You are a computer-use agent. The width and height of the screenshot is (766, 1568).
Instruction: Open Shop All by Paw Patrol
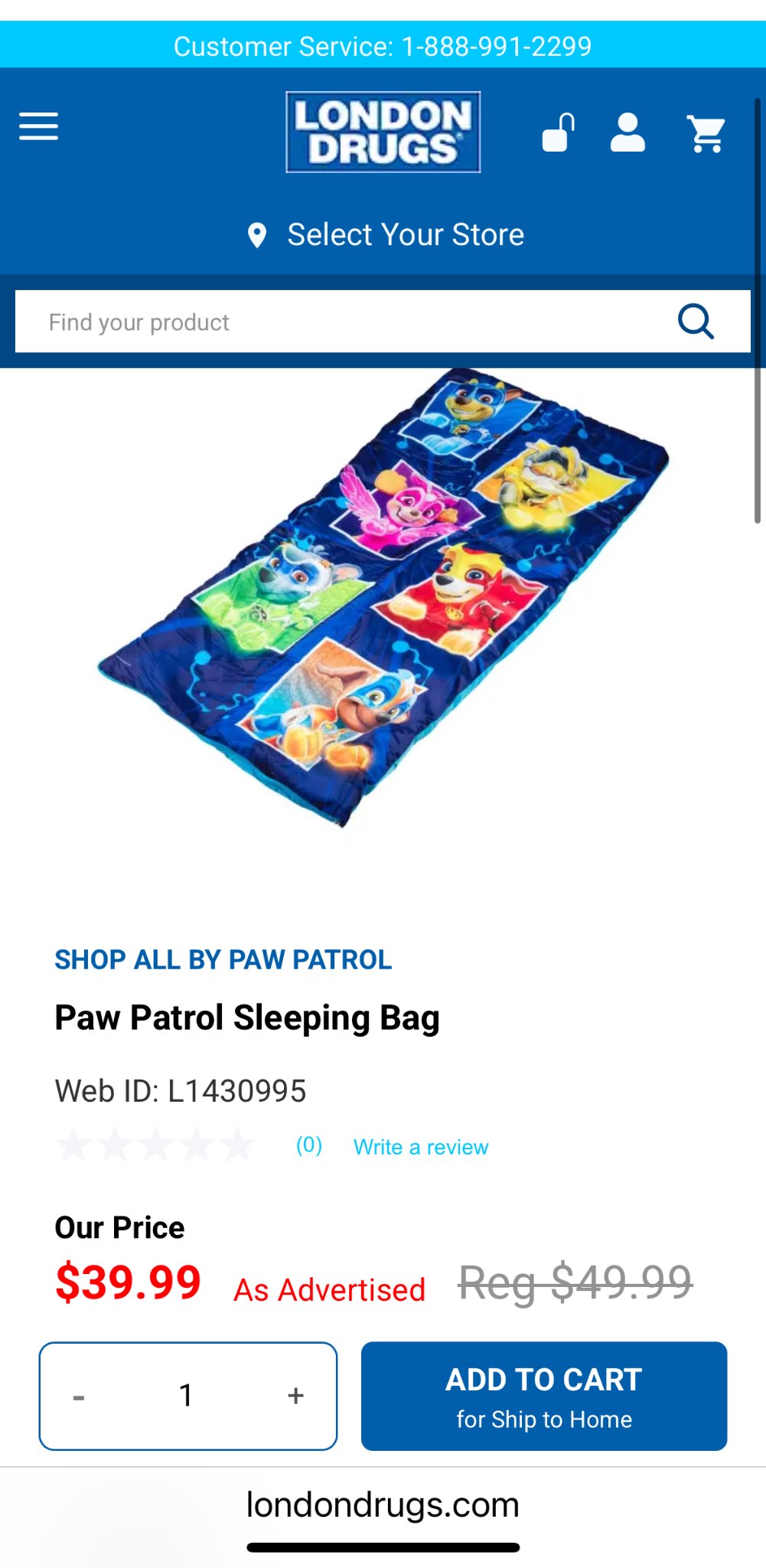click(x=223, y=959)
